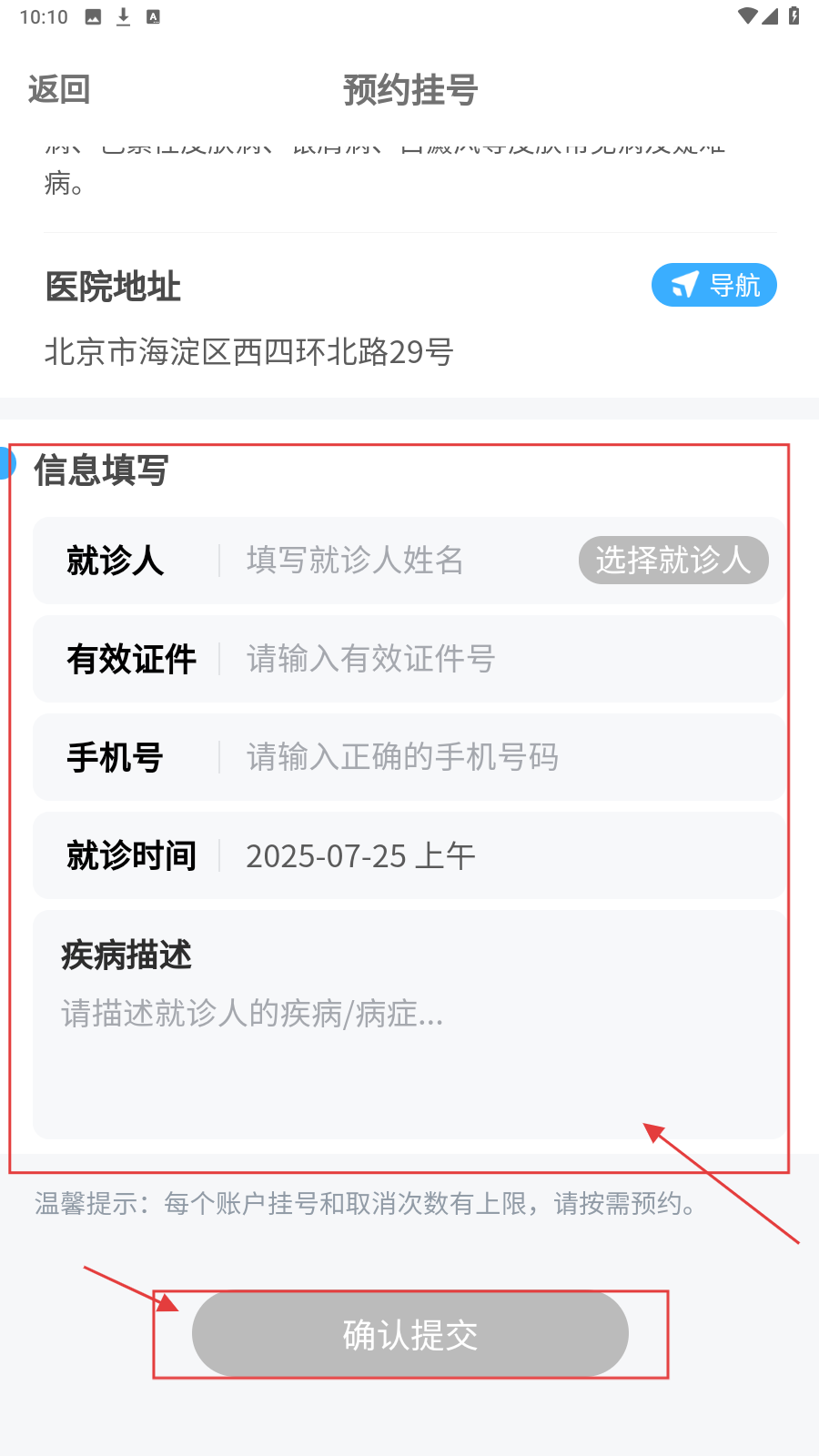
Task: Submit the form with 确认提交
Action: pyautogui.click(x=410, y=1334)
